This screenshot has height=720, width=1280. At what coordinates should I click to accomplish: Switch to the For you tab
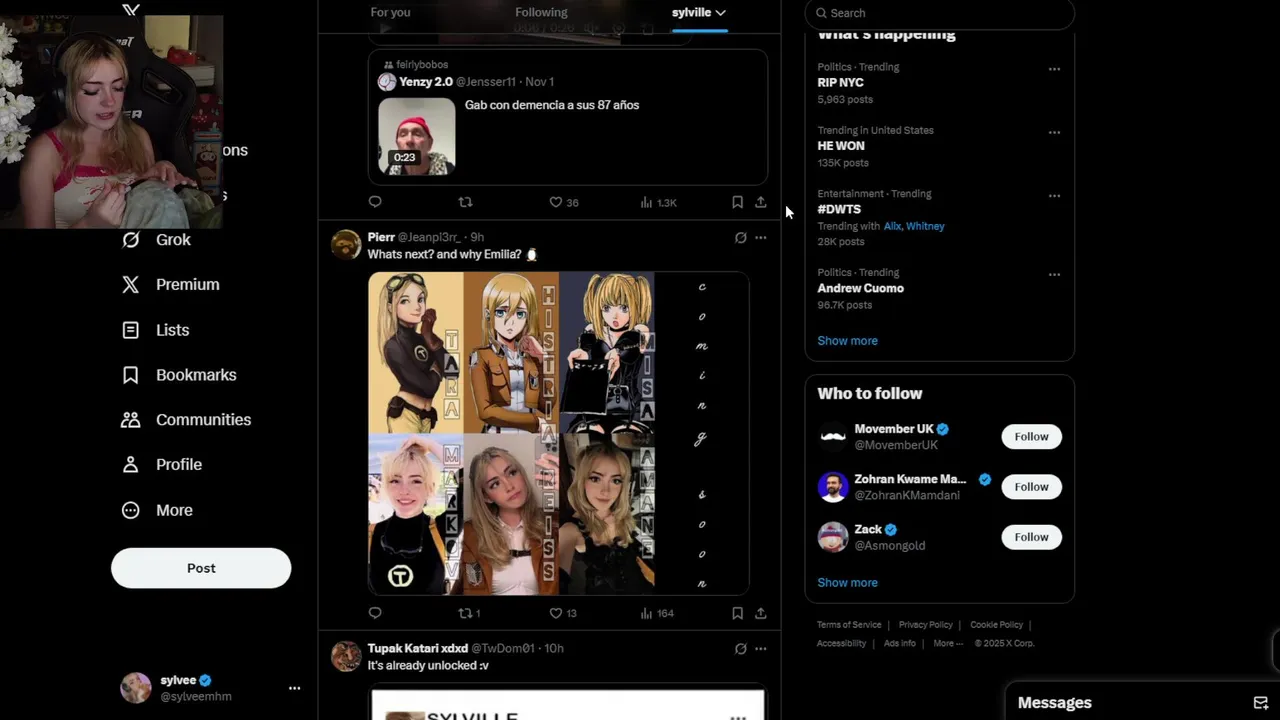pos(390,12)
